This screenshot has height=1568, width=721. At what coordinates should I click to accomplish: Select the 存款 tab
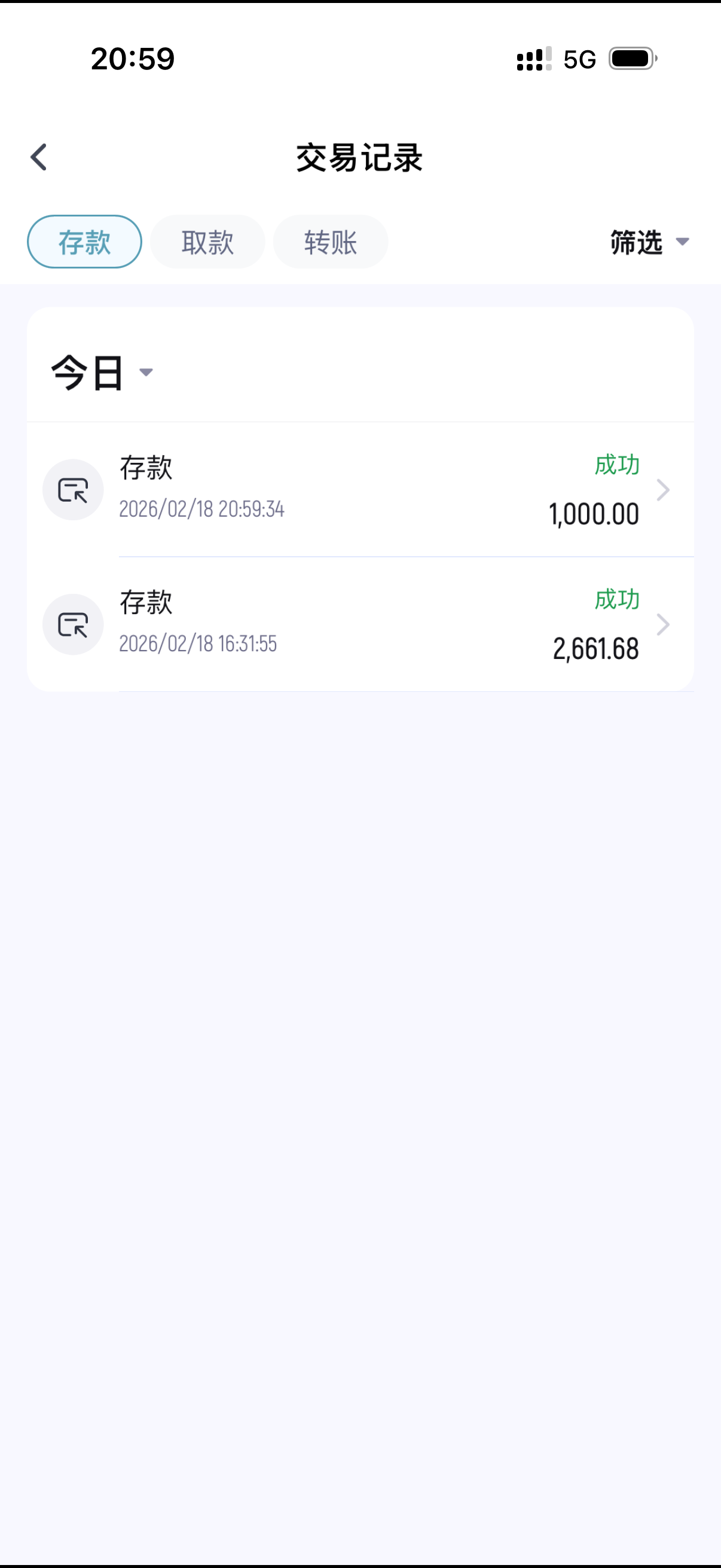84,242
